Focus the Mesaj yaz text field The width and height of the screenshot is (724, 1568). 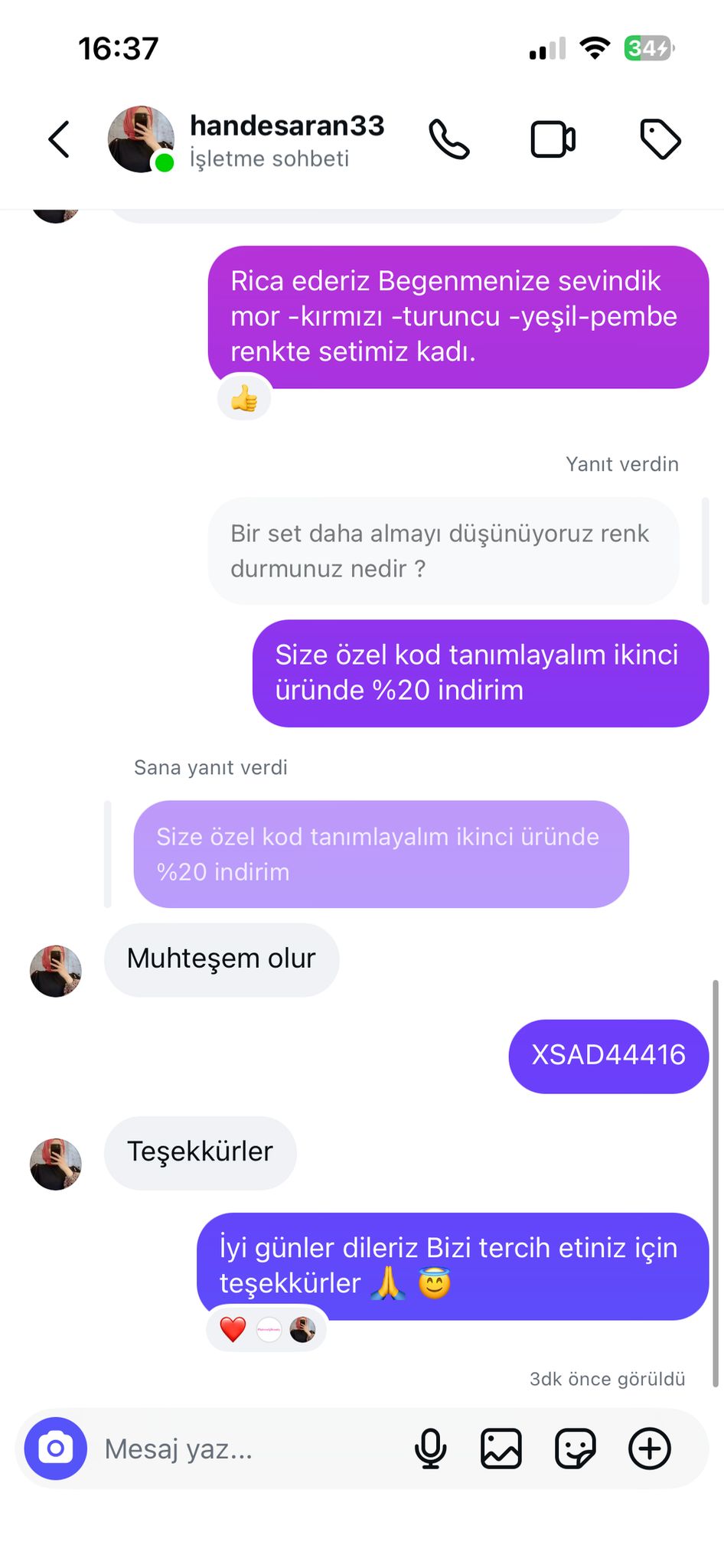click(x=245, y=1449)
